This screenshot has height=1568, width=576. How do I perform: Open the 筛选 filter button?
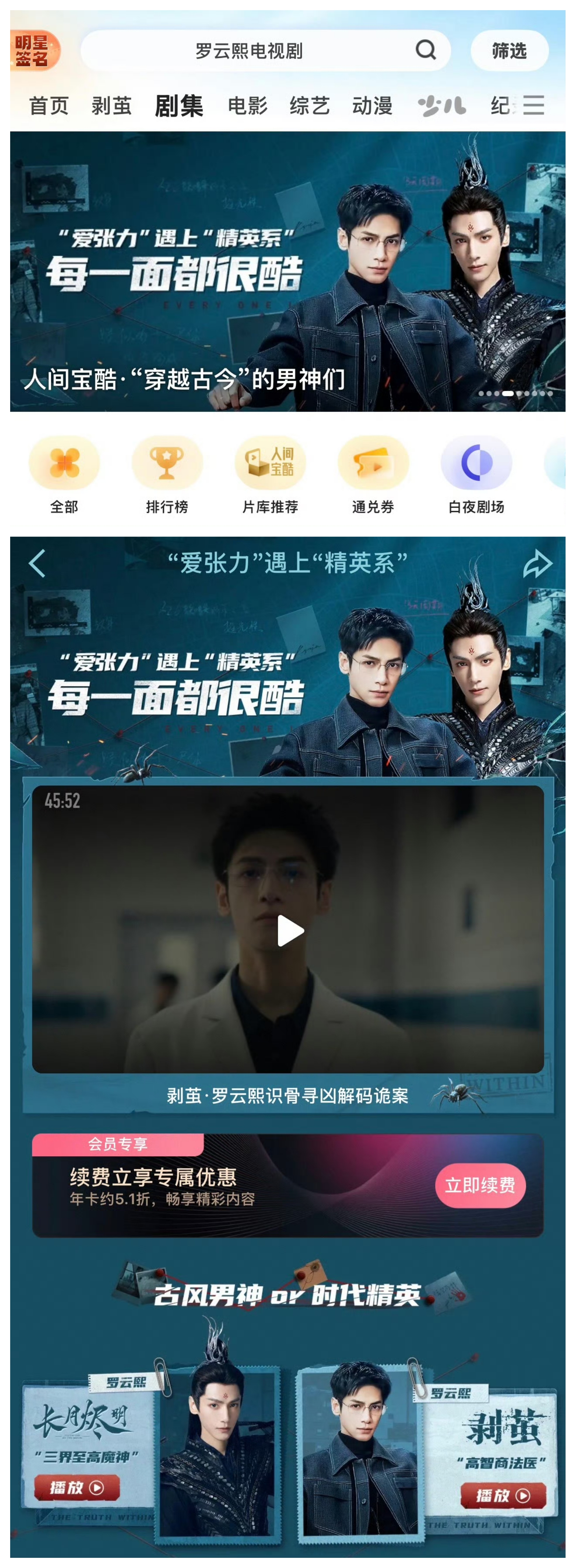point(509,51)
